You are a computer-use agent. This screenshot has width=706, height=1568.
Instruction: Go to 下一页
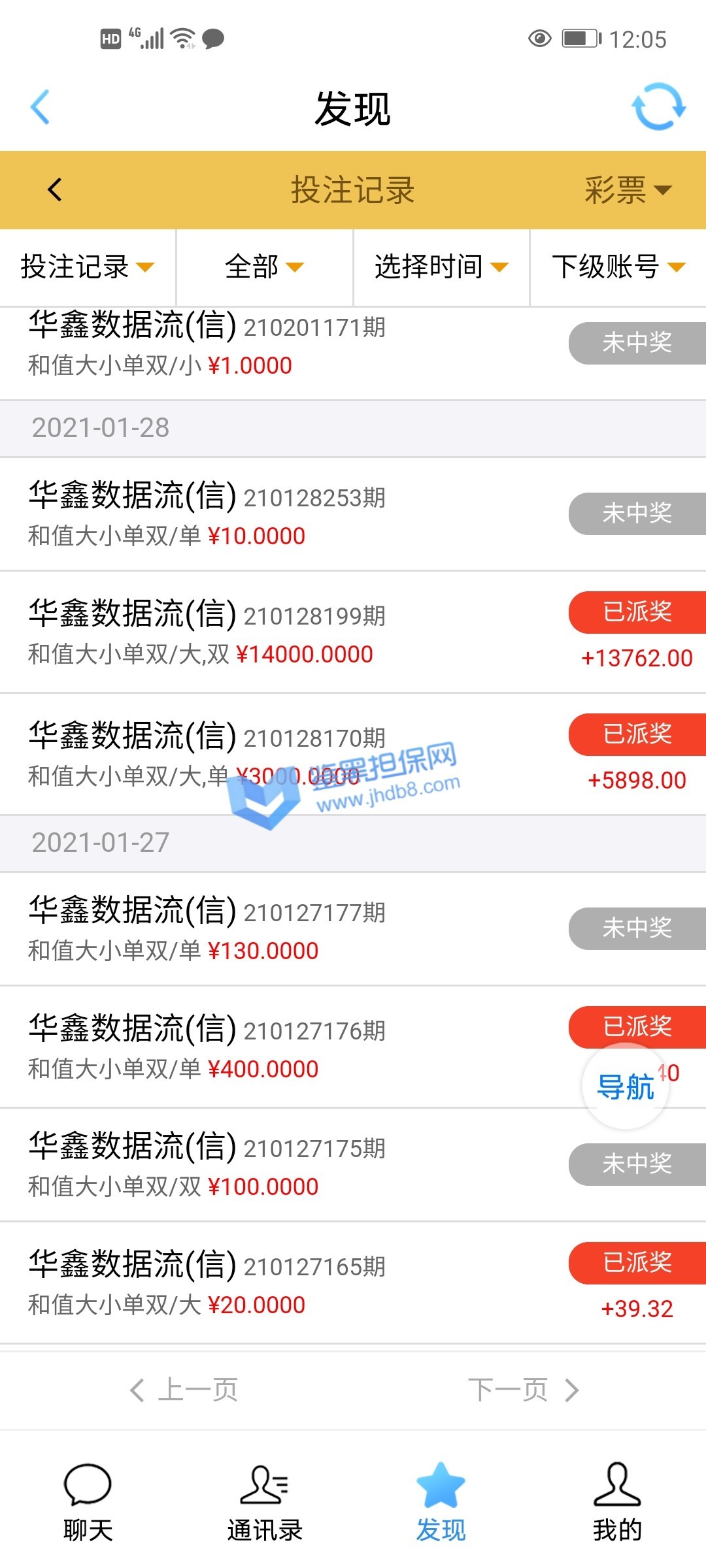[x=522, y=1390]
